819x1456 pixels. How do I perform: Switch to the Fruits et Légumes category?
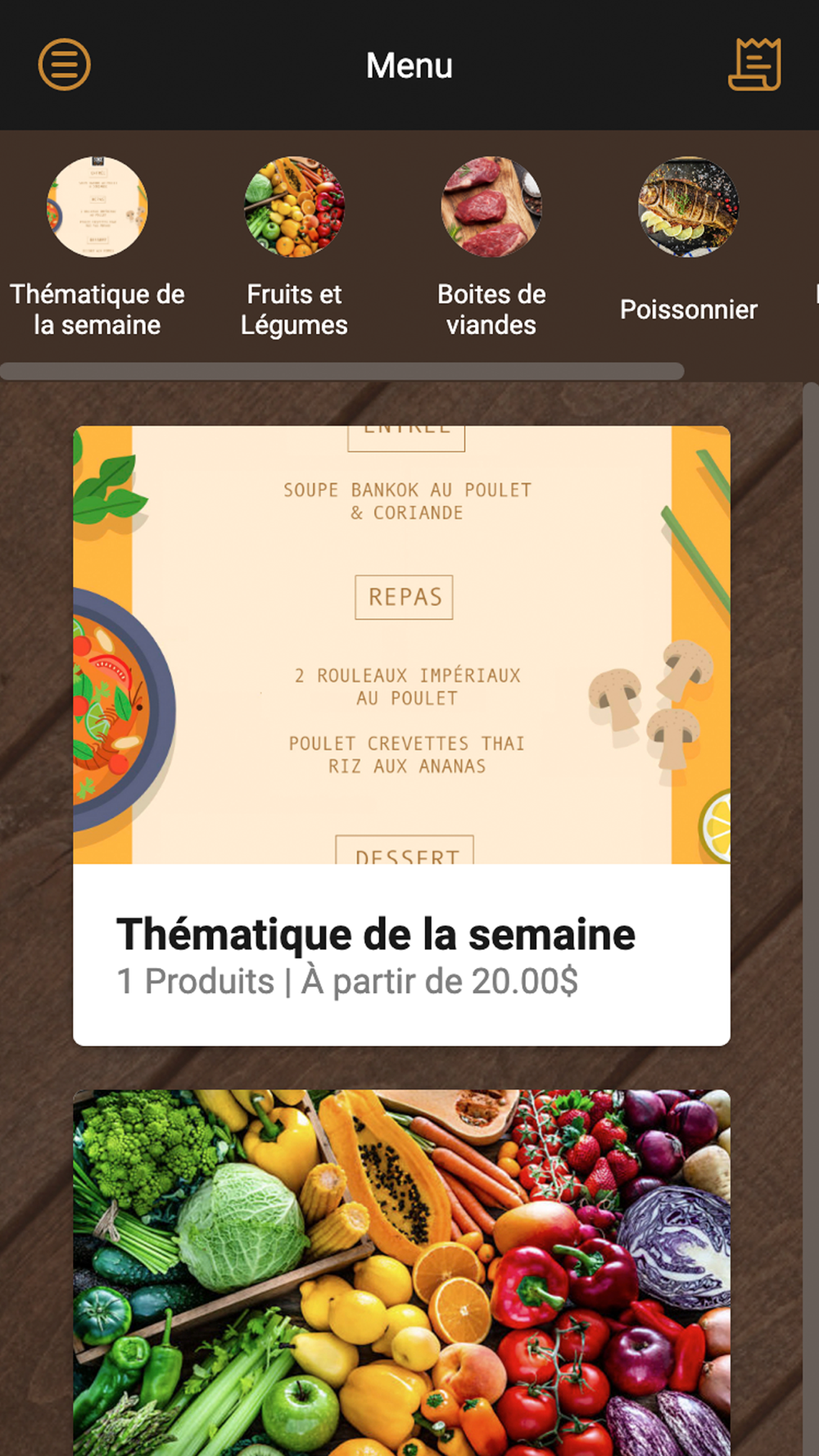tap(294, 247)
